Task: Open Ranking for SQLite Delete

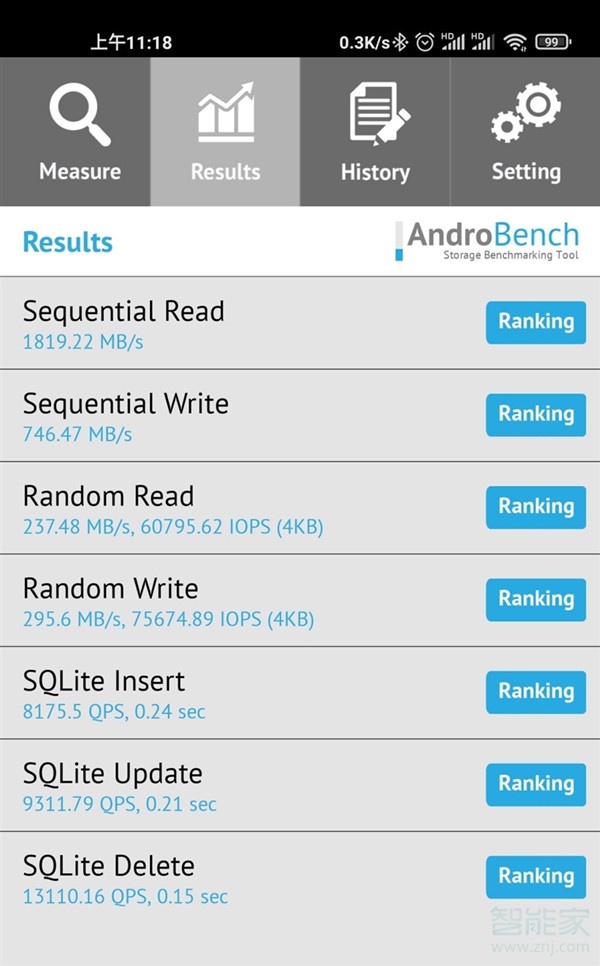Action: click(536, 877)
